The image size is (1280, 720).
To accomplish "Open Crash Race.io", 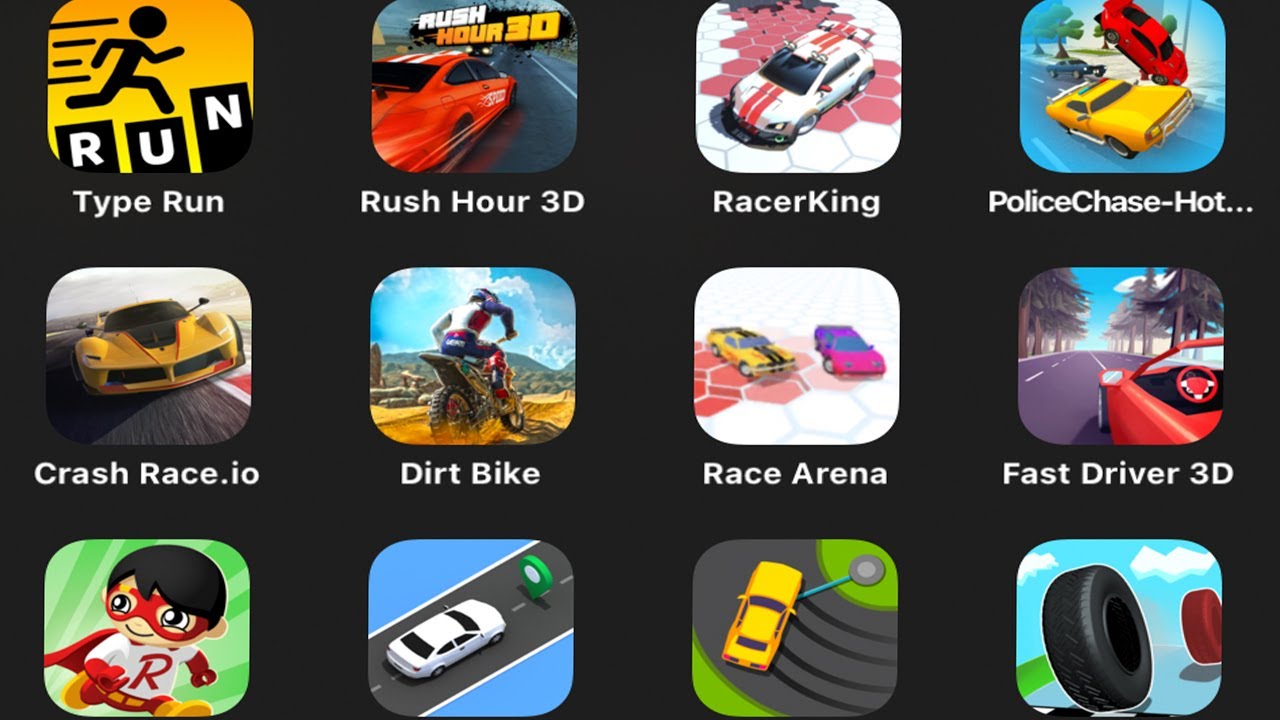I will (149, 355).
